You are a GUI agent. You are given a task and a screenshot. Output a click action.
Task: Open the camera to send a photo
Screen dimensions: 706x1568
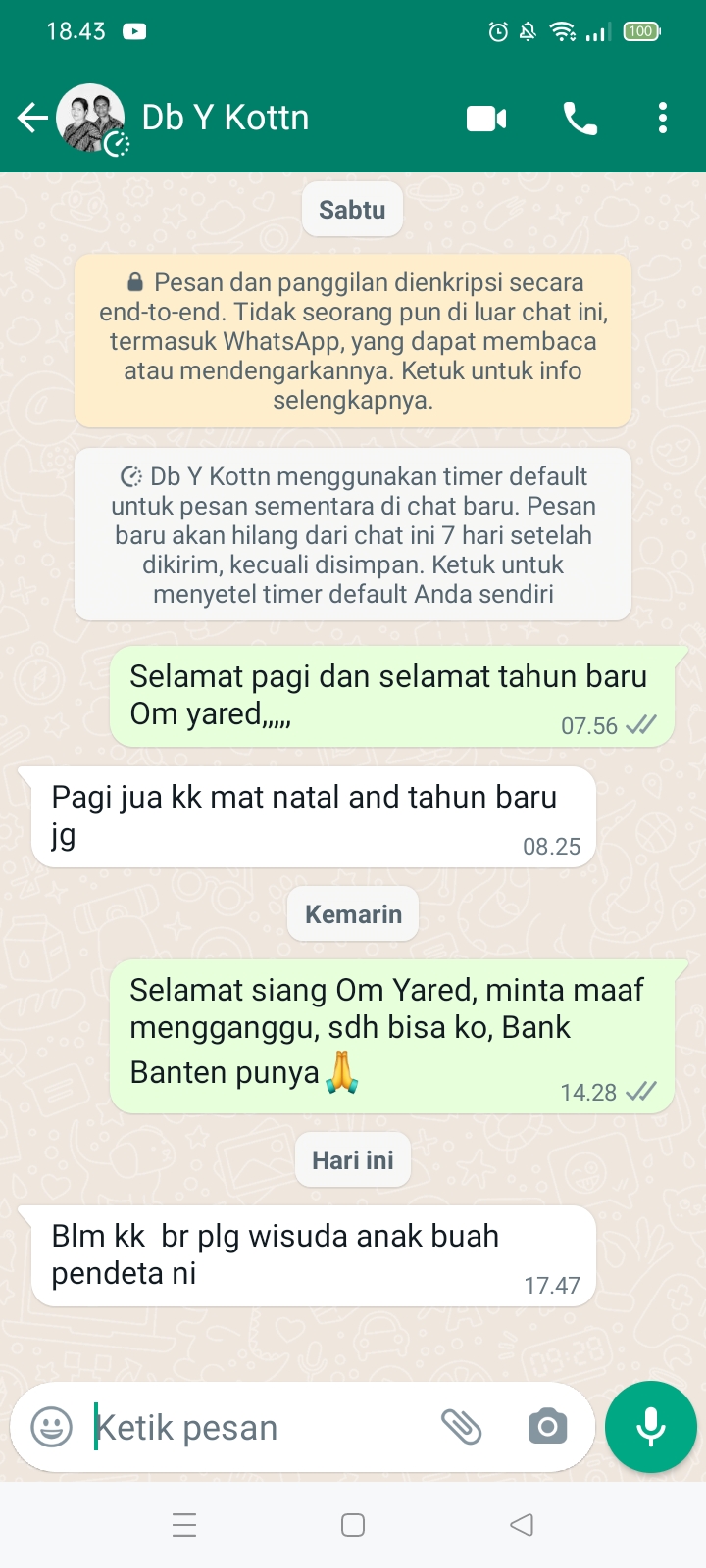547,1427
